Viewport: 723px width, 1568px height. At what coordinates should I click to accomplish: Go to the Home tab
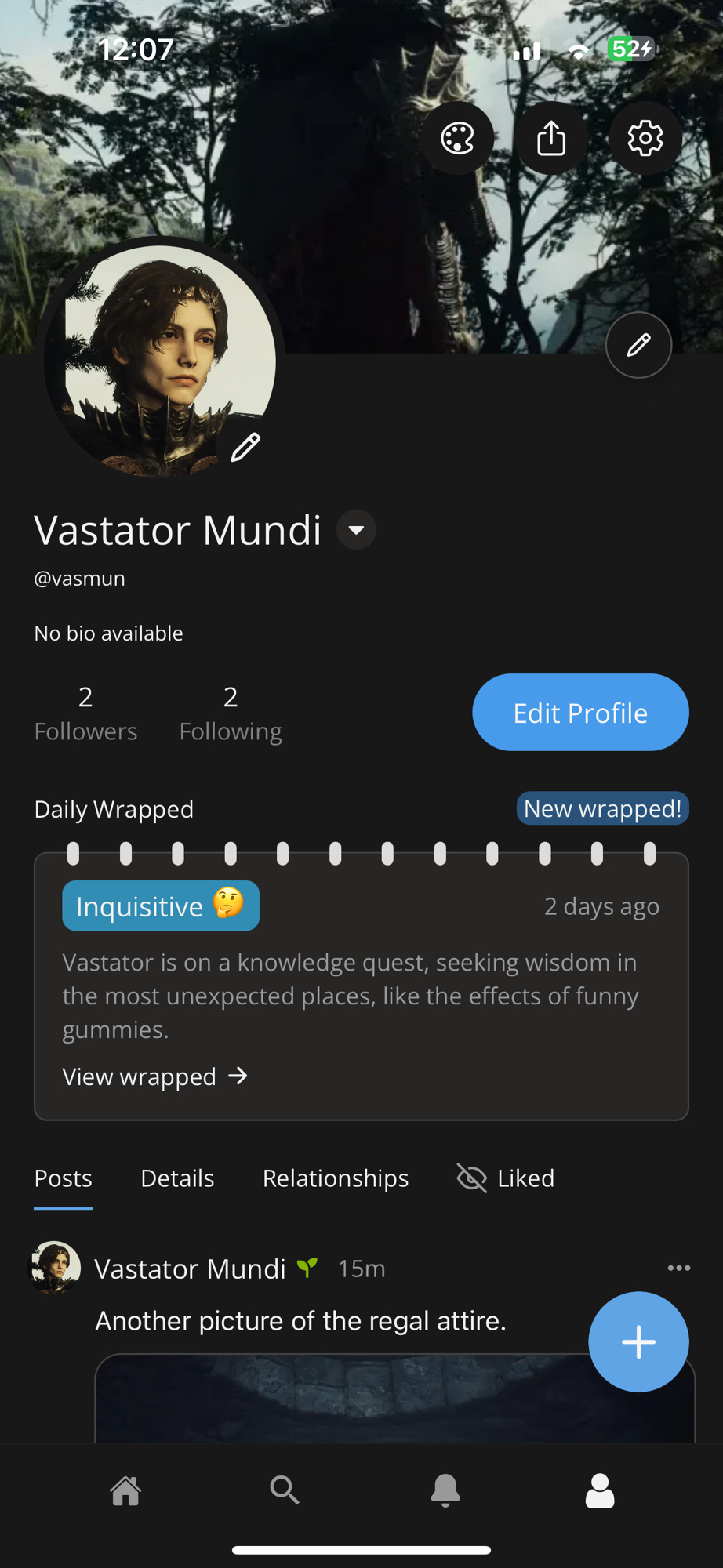point(125,1490)
